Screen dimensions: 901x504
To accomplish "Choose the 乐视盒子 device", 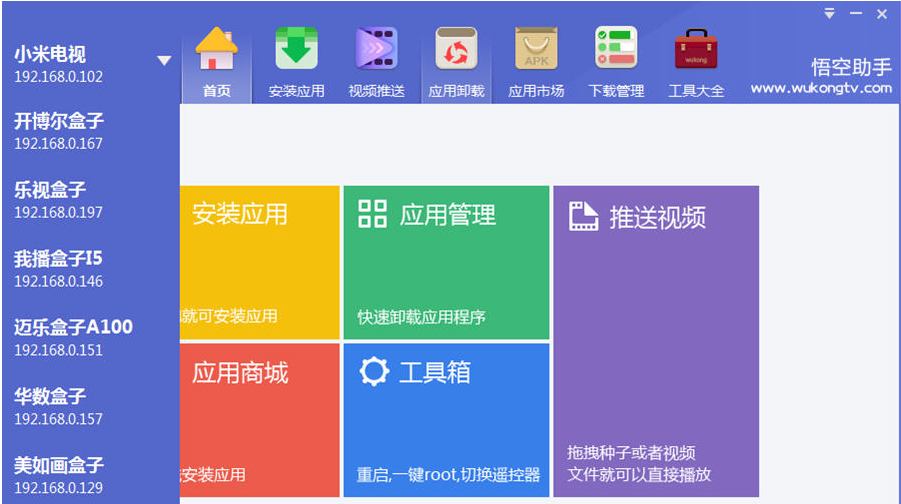I will coord(60,199).
